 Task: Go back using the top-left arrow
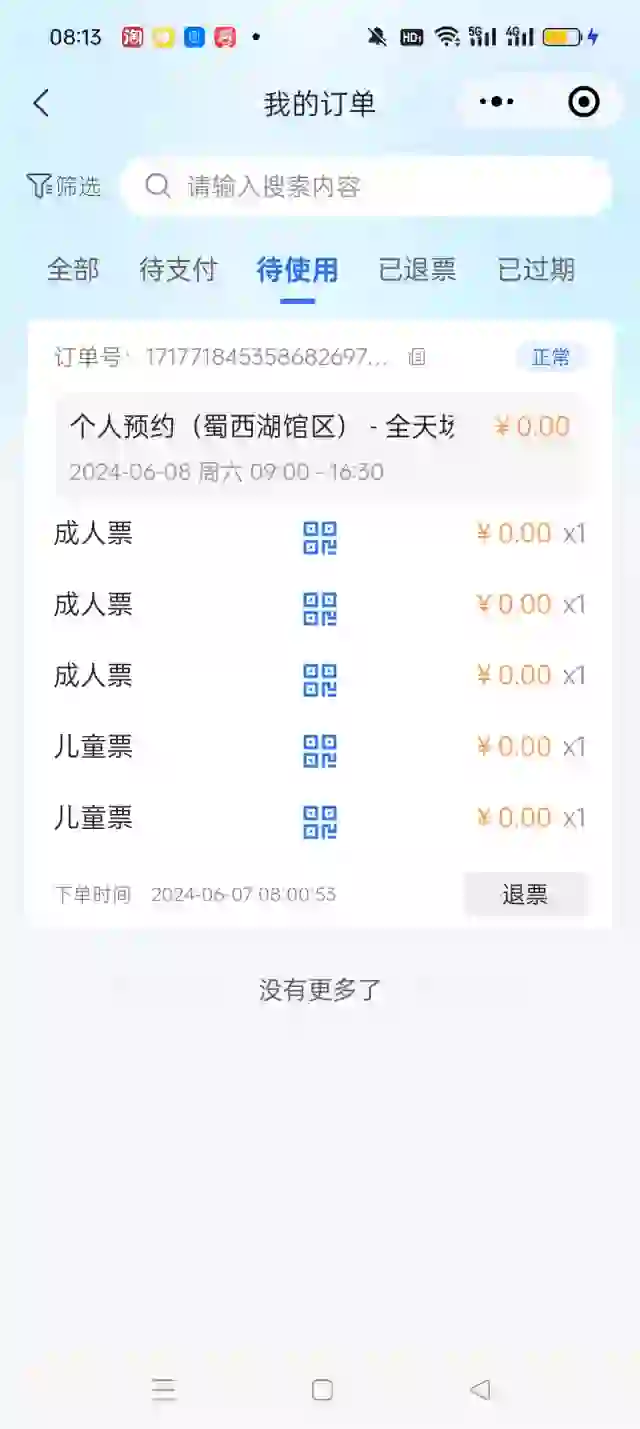point(41,102)
